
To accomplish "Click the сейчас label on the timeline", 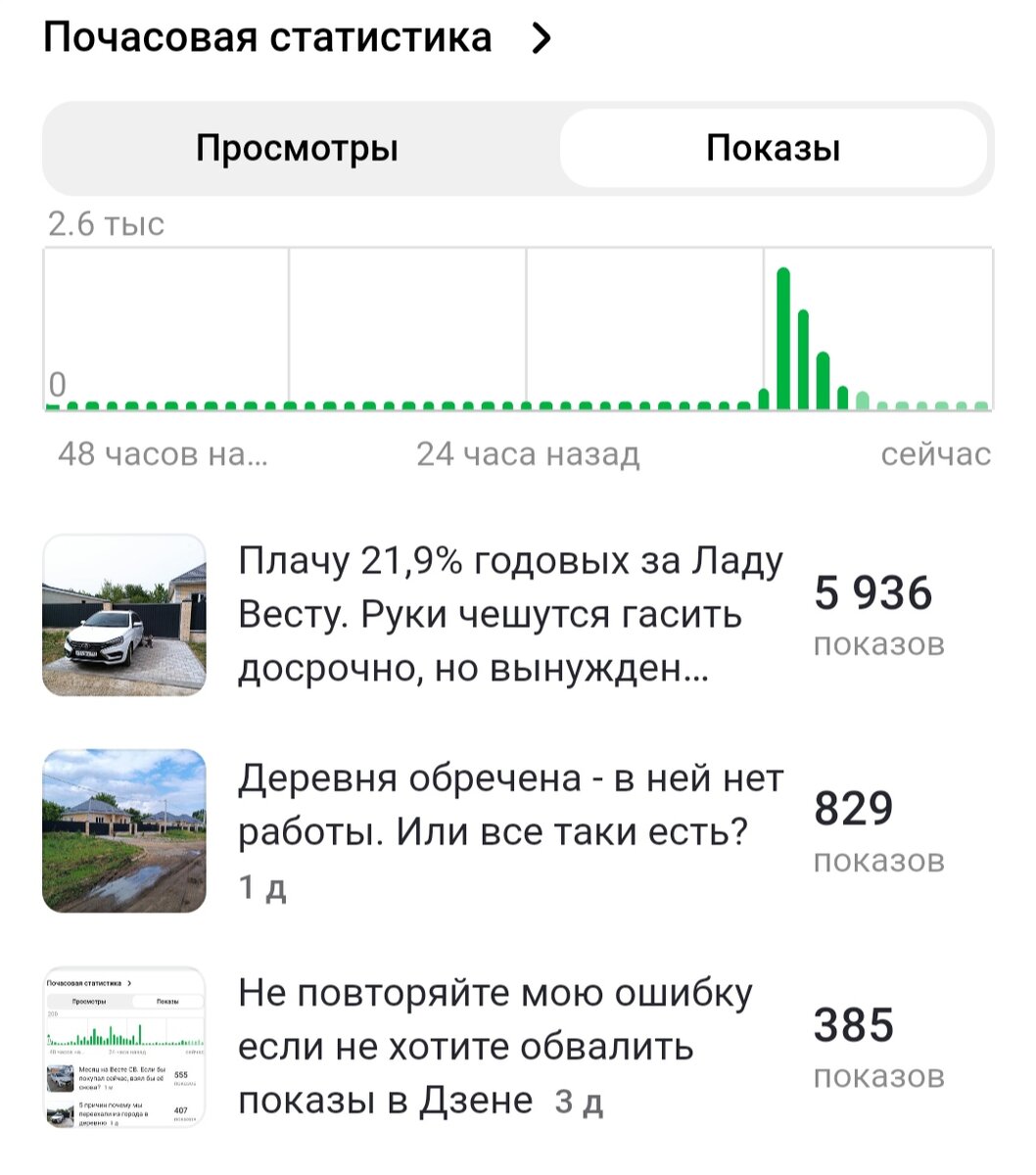I will point(935,452).
